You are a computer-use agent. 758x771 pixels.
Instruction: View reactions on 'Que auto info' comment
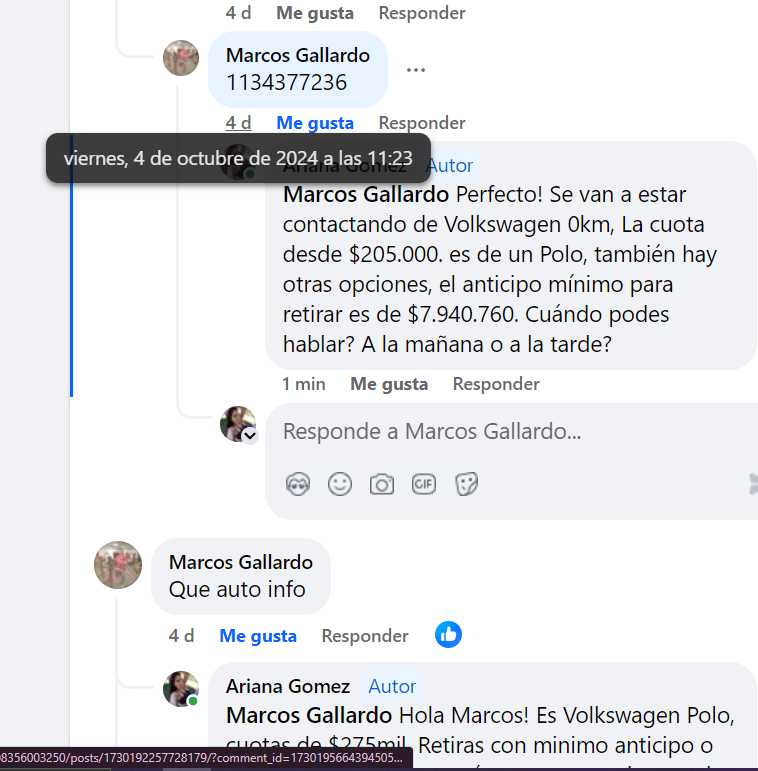click(x=449, y=634)
